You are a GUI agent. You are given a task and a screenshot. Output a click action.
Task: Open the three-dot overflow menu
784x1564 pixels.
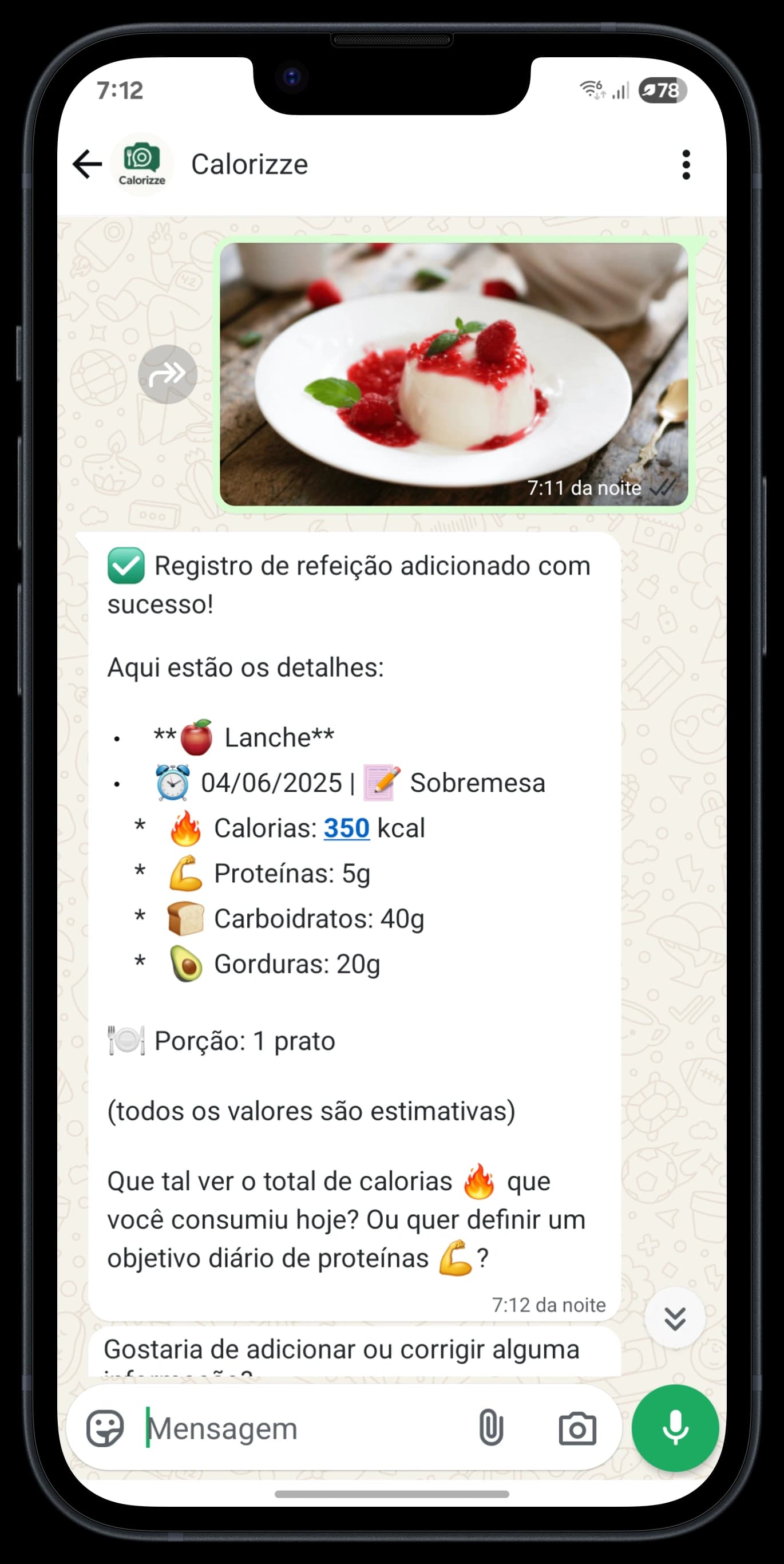pyautogui.click(x=686, y=164)
